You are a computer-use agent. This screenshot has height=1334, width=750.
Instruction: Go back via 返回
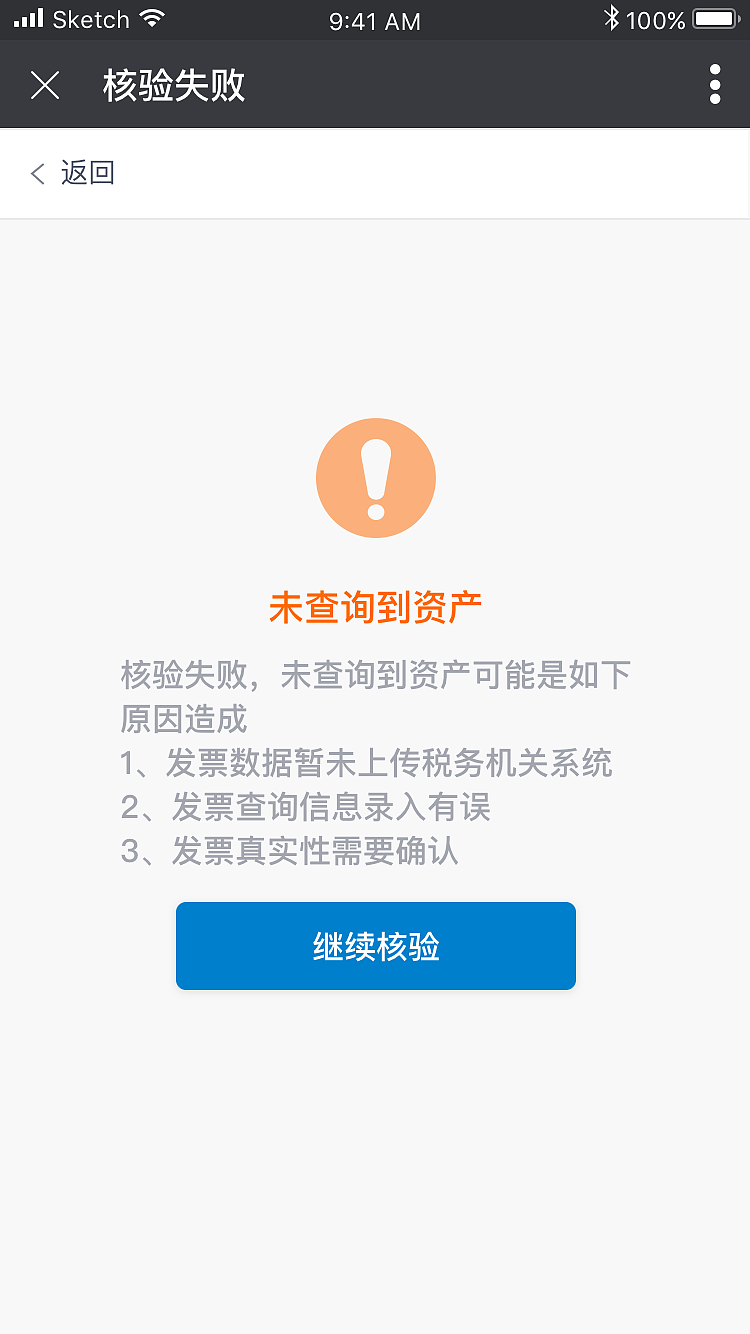(x=72, y=173)
